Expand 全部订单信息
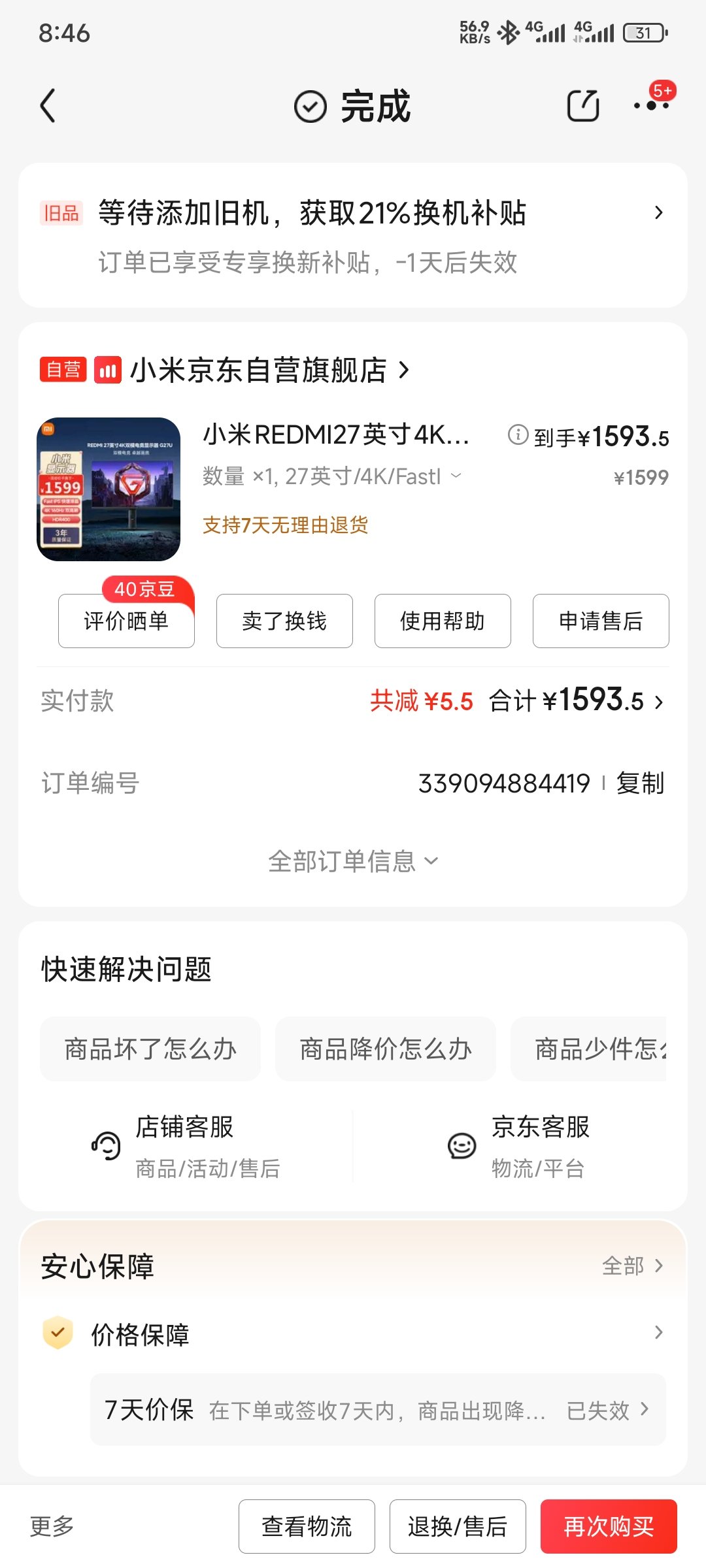This screenshot has height=1568, width=706. (x=353, y=861)
